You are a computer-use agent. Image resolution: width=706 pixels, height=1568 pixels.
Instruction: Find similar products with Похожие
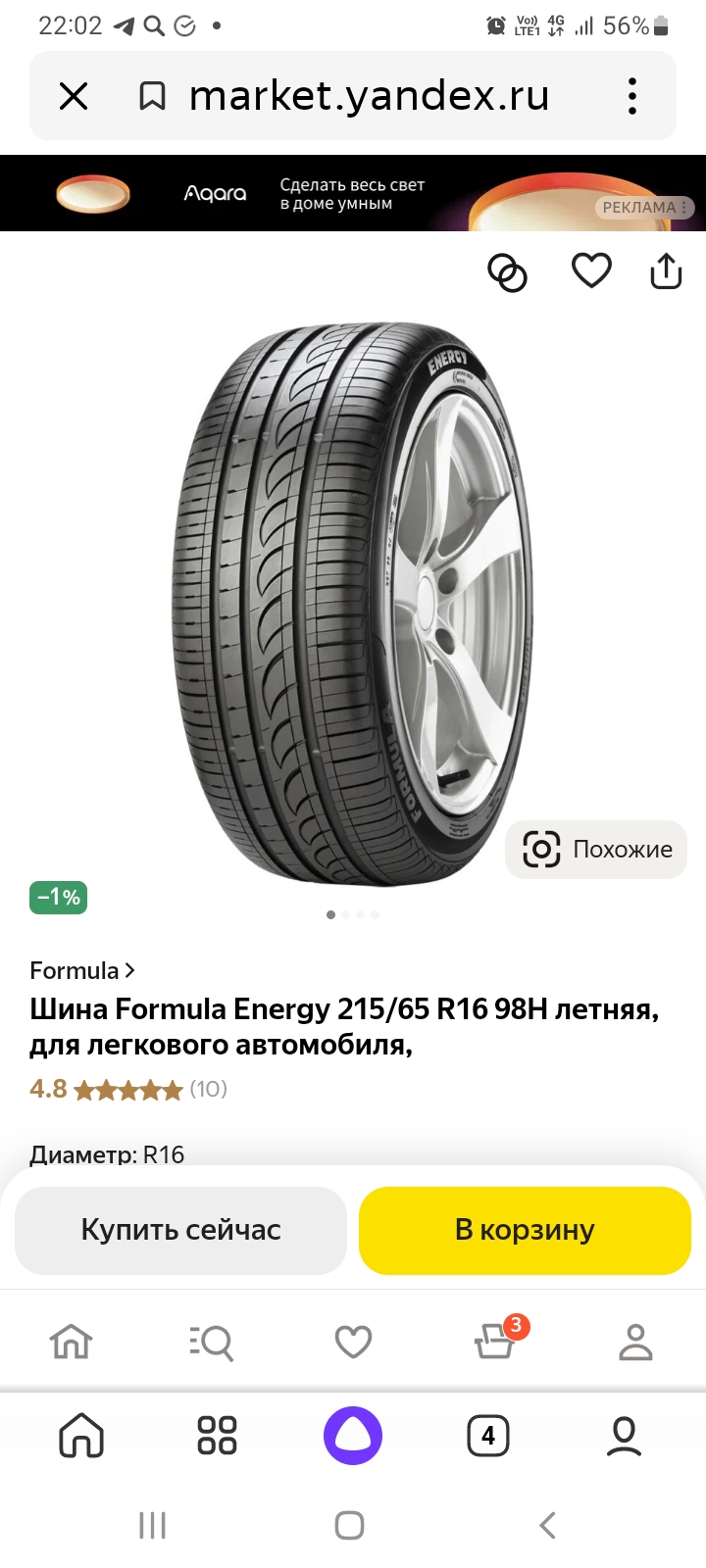pyautogui.click(x=596, y=850)
